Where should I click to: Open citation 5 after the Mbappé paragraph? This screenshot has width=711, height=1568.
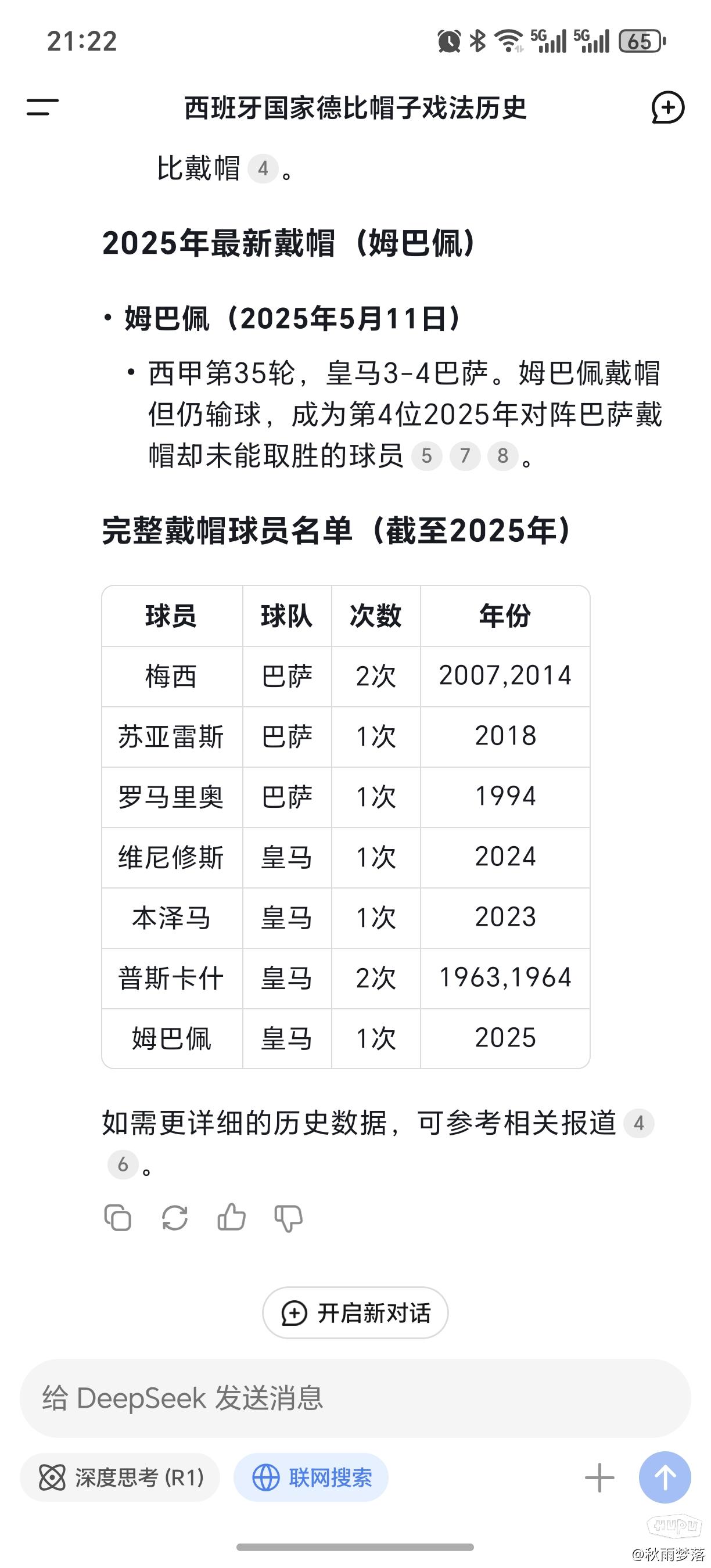point(427,455)
